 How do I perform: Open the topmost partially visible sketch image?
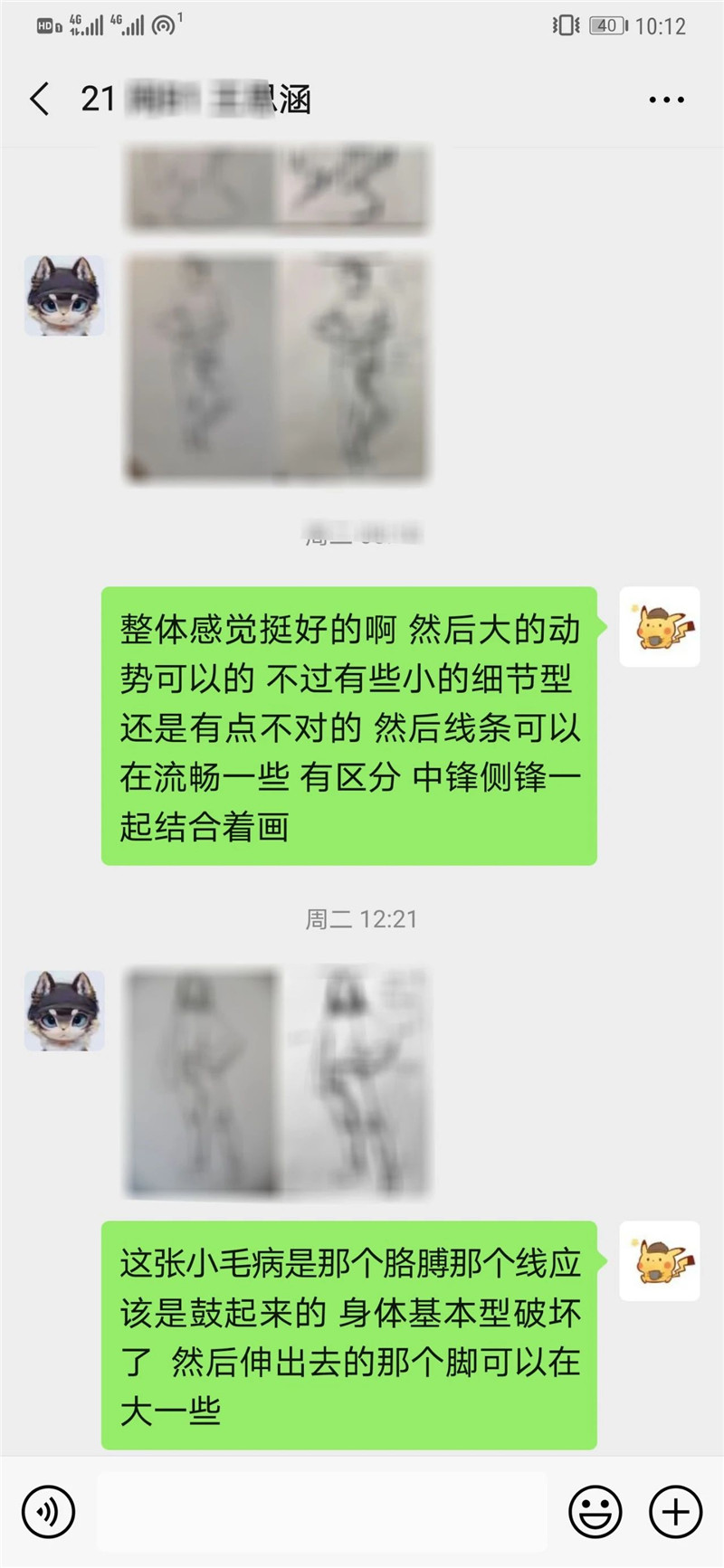click(277, 188)
